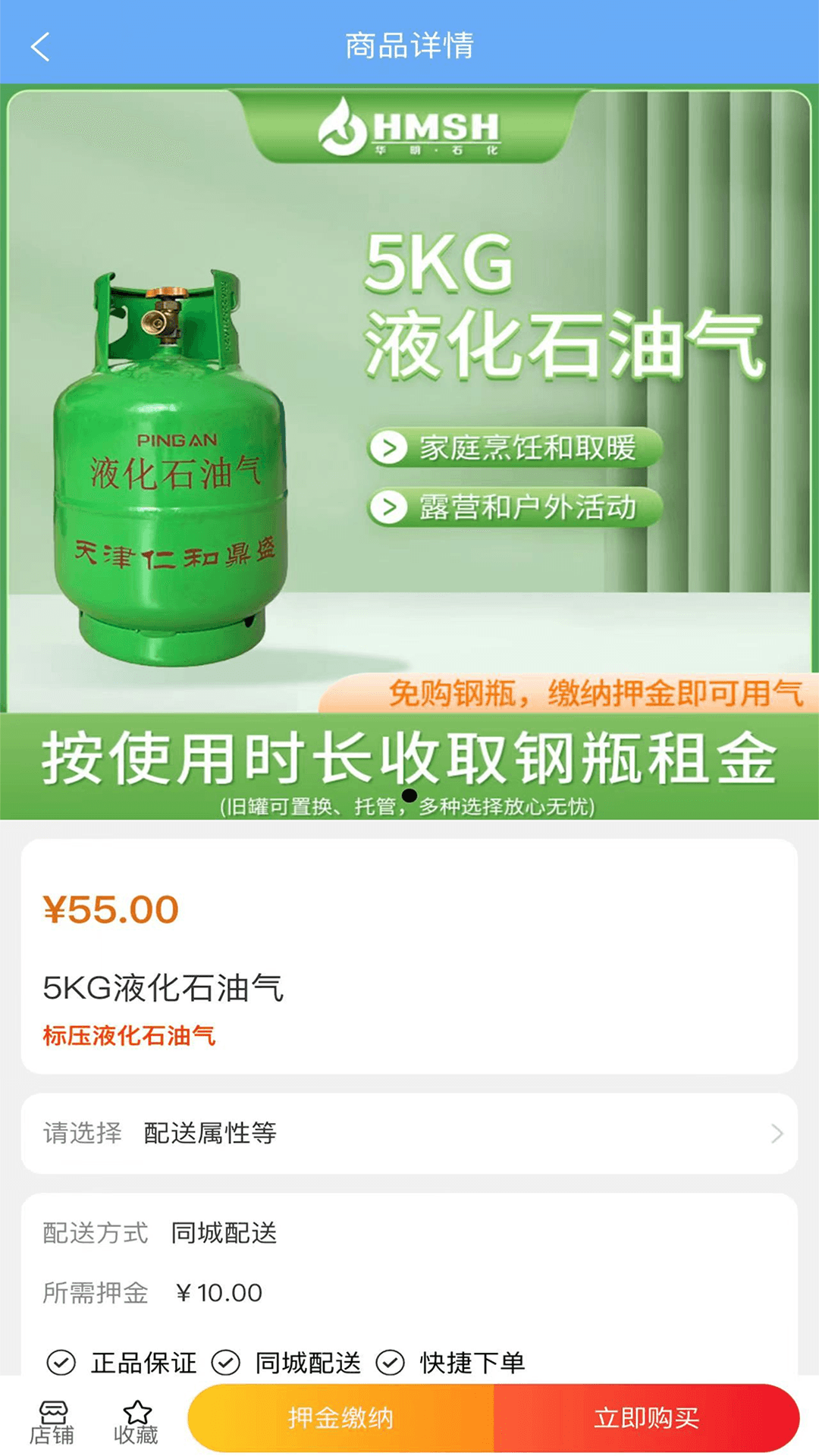Click the back arrow in the header
Viewport: 819px width, 1456px height.
coord(39,48)
